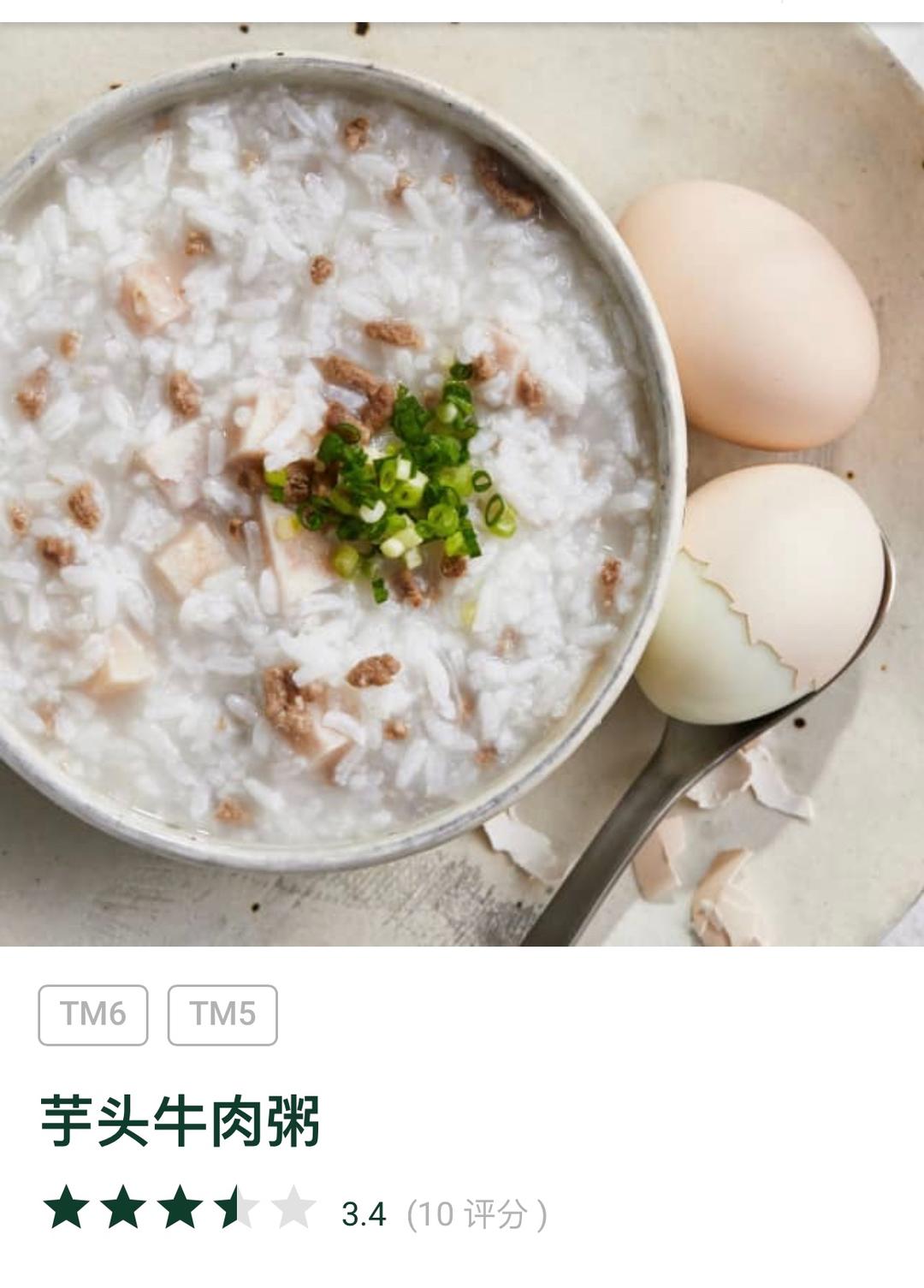
Task: Open the 3.4 star rating section
Action: click(x=291, y=1213)
